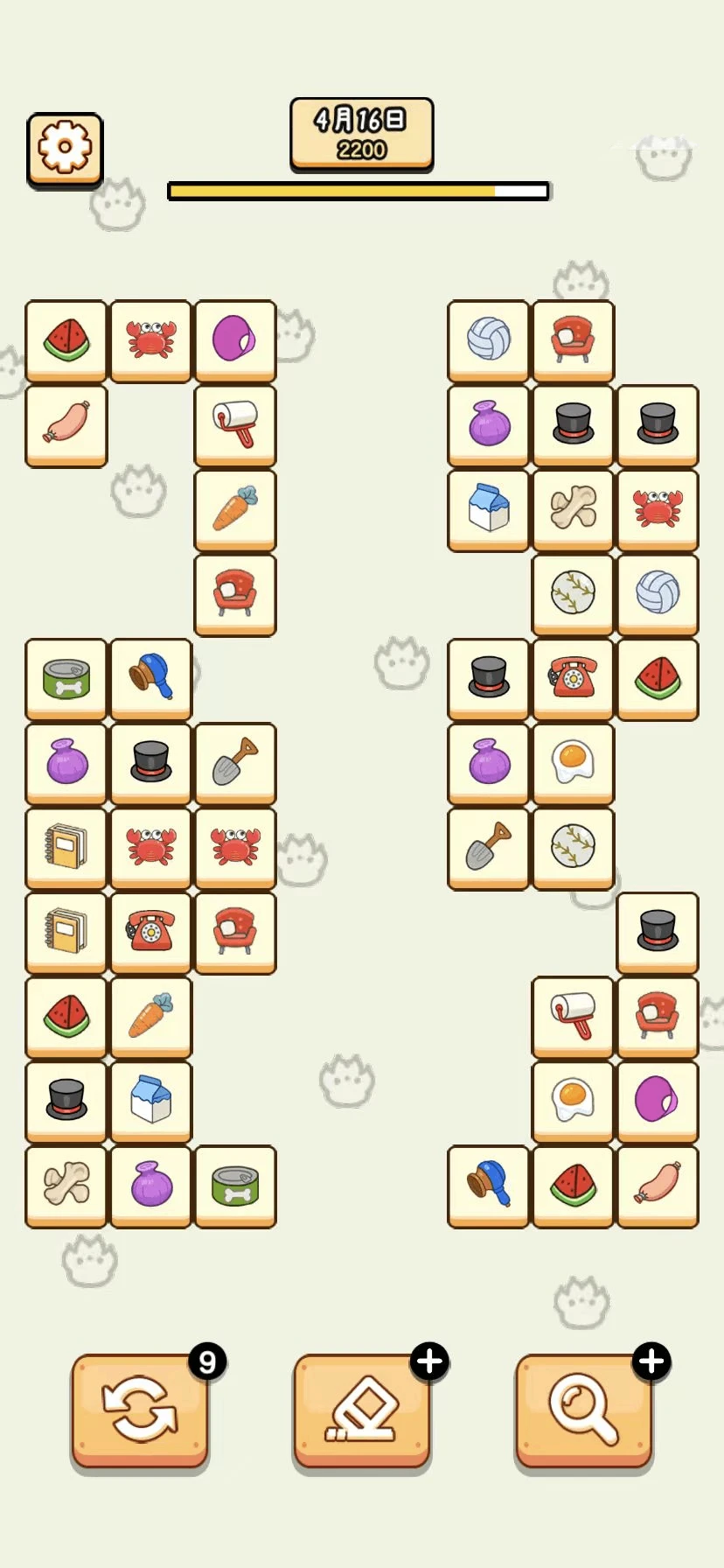Select the telephone tile between hat and watermelon
The height and width of the screenshot is (1568, 724).
click(573, 678)
